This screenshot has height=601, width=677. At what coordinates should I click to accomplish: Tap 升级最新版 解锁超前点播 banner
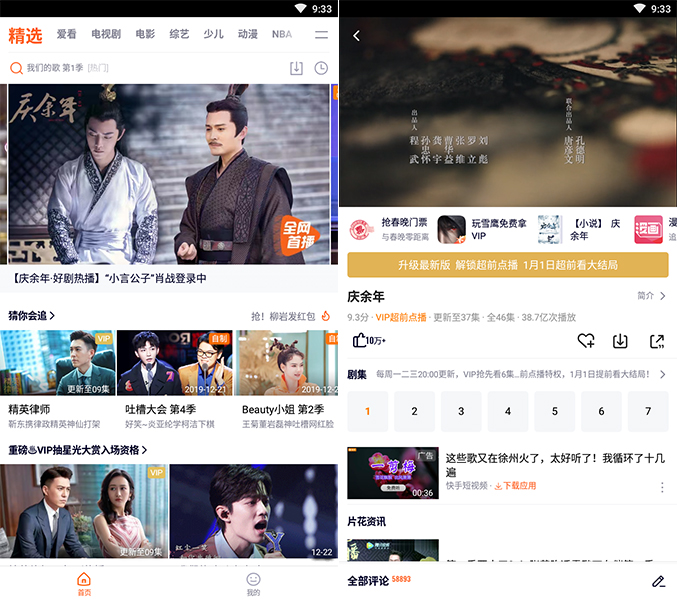point(507,265)
